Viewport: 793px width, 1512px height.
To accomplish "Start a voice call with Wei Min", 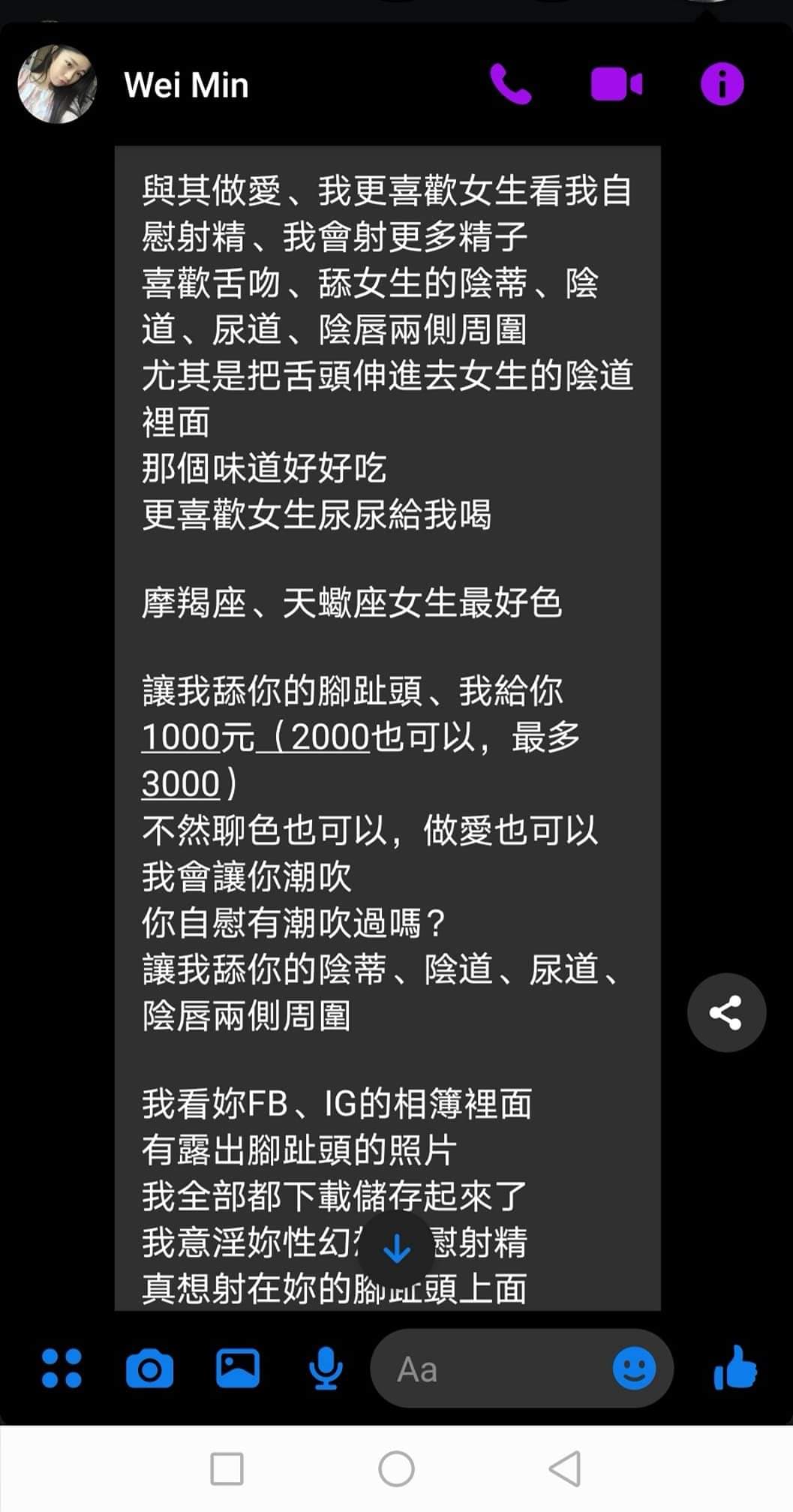I will pos(510,84).
